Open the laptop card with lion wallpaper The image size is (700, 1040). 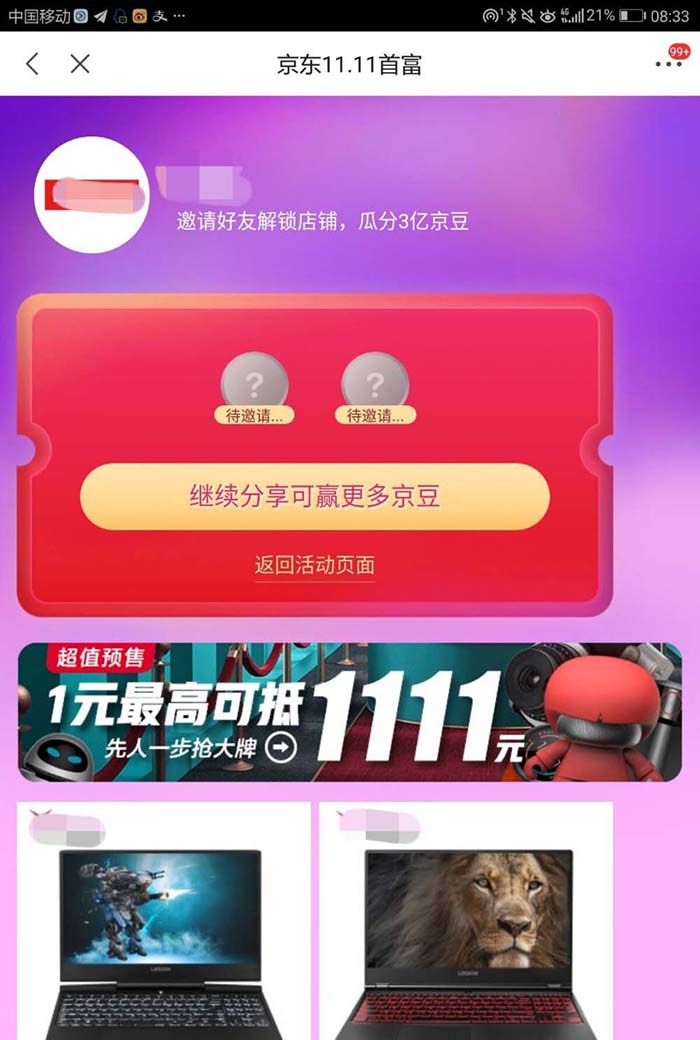tap(466, 920)
